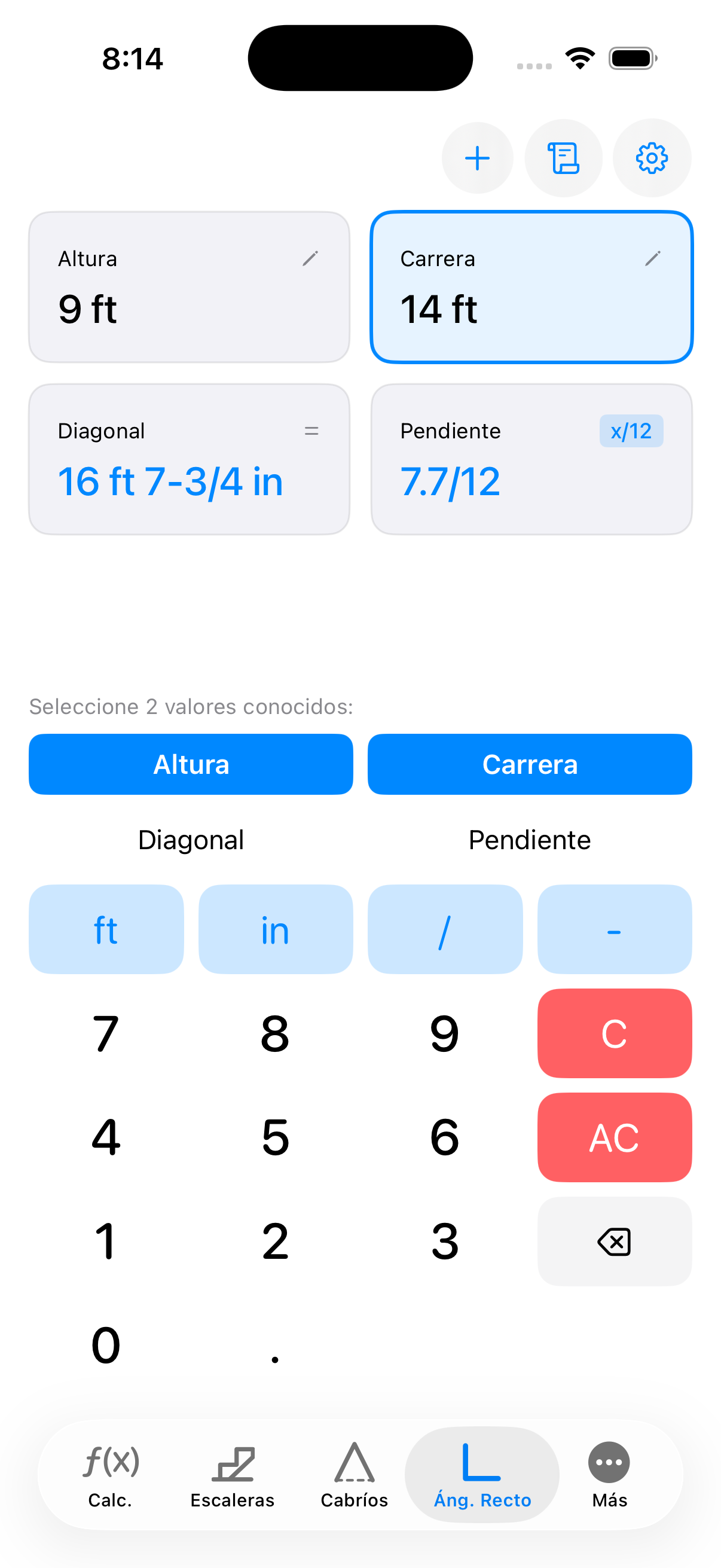Open the Más tab

(x=609, y=1474)
